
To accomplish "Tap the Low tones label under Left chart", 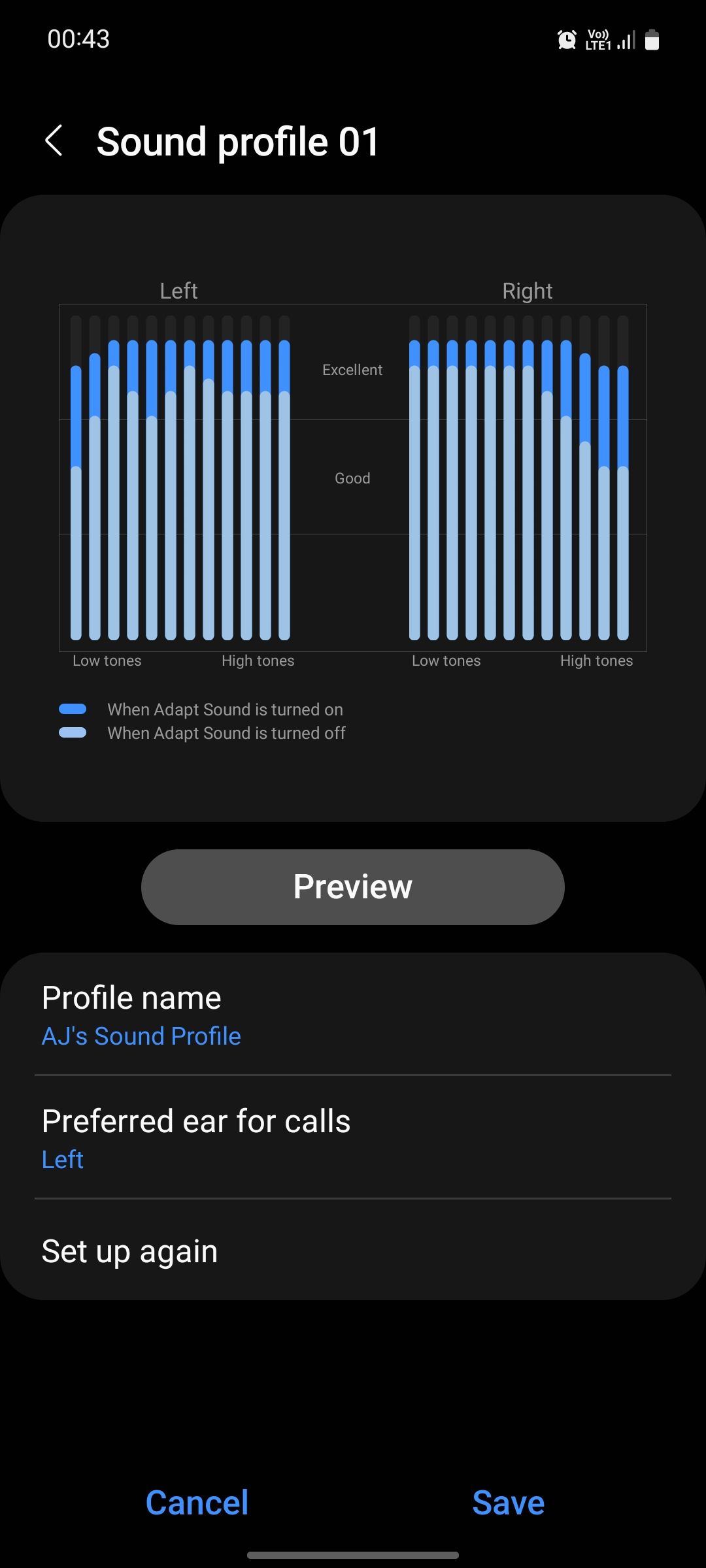I will (107, 661).
